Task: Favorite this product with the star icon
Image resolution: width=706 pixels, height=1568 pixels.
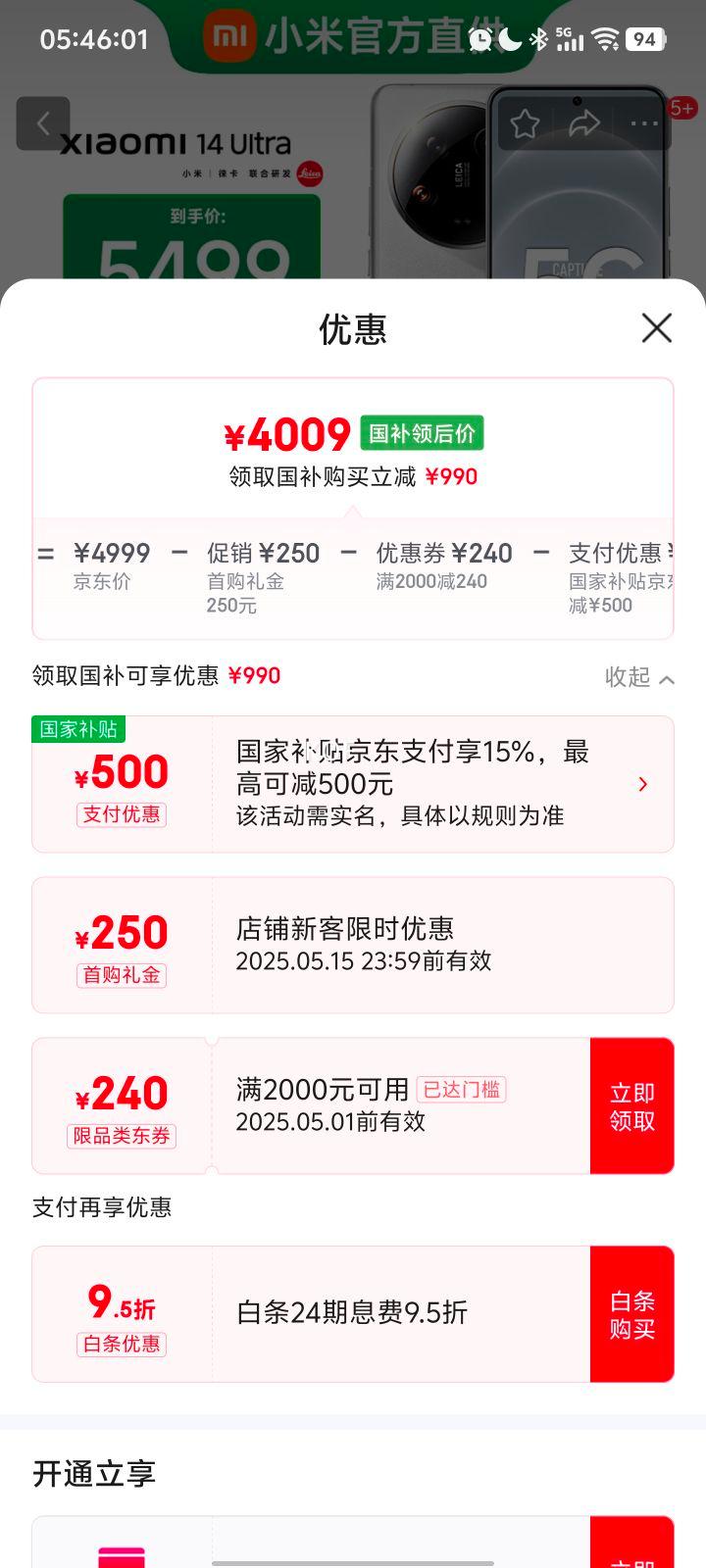Action: click(525, 123)
